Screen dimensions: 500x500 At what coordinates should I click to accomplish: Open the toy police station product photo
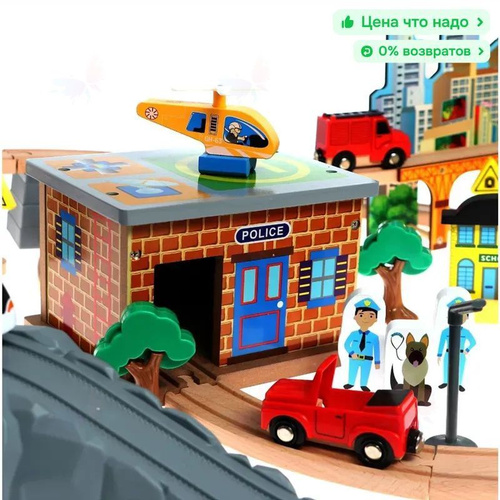click(250, 250)
